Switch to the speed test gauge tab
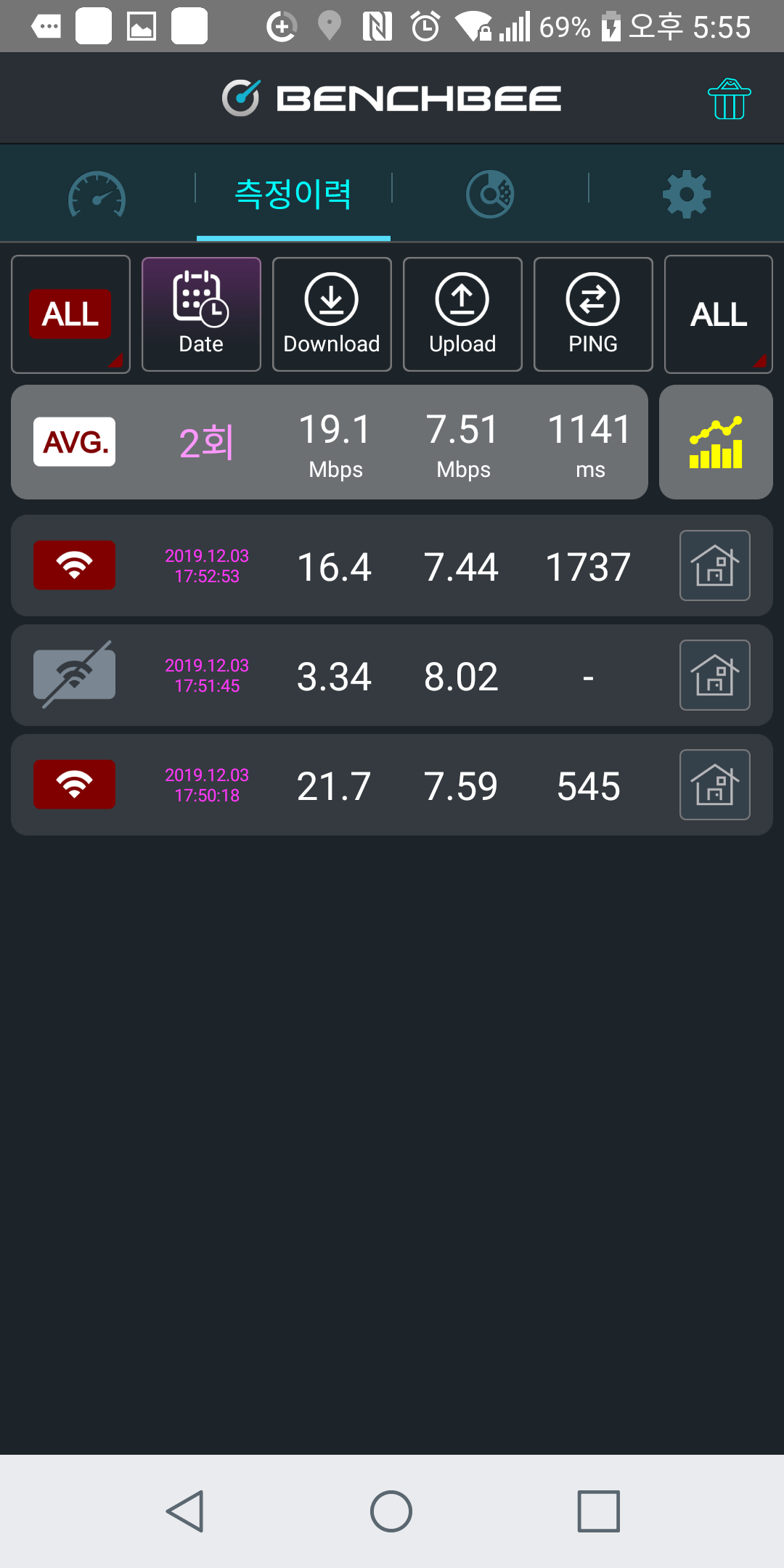Viewport: 784px width, 1568px height. pyautogui.click(x=97, y=195)
